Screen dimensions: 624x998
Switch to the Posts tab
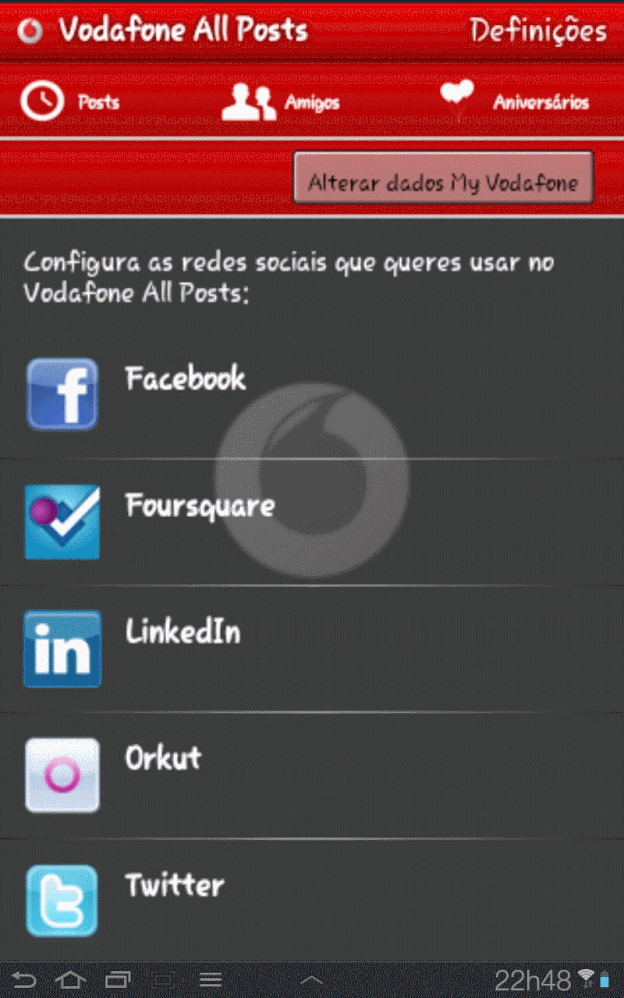70,101
